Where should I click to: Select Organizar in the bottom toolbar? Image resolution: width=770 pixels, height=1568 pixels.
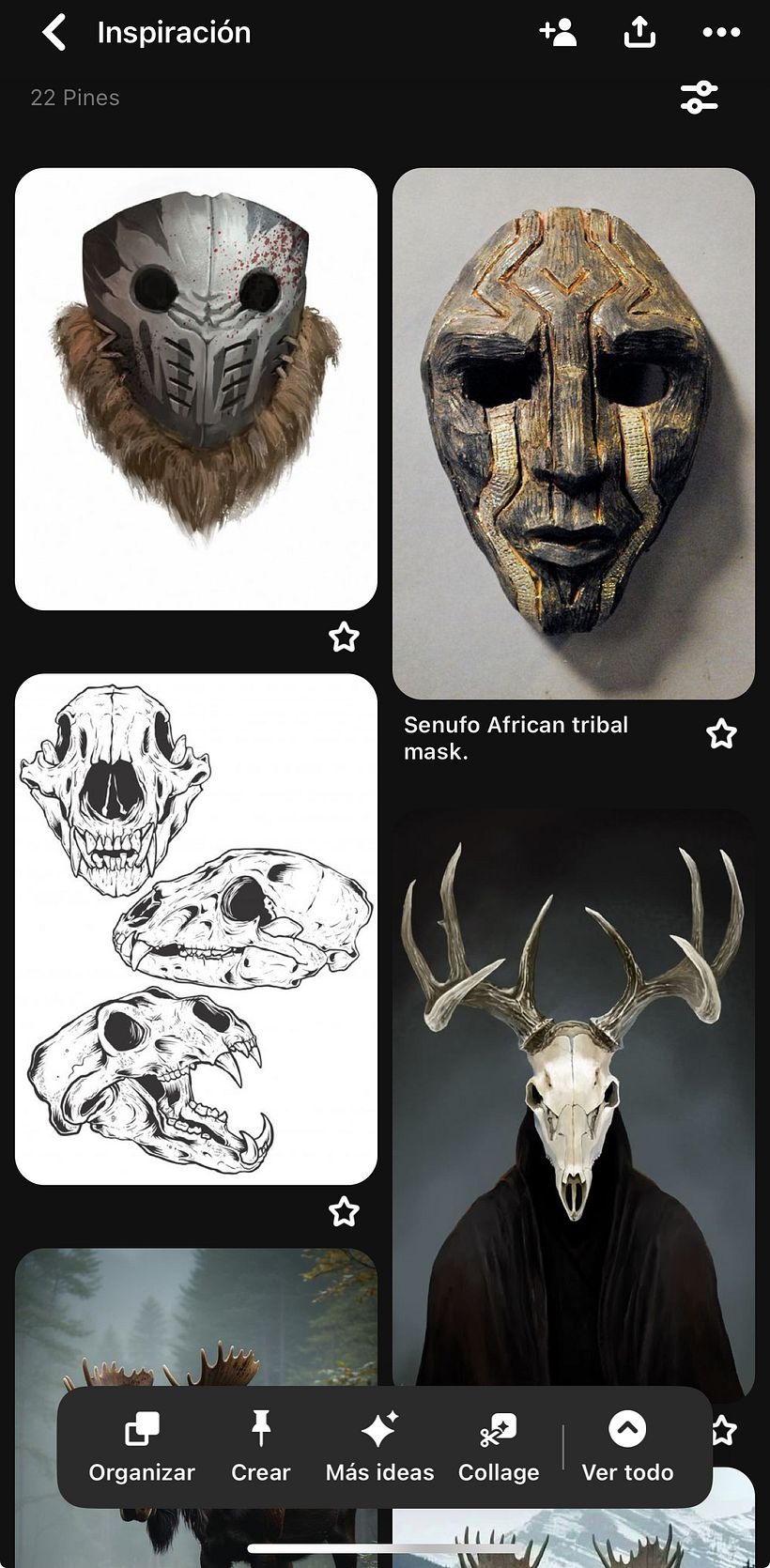pyautogui.click(x=142, y=1448)
